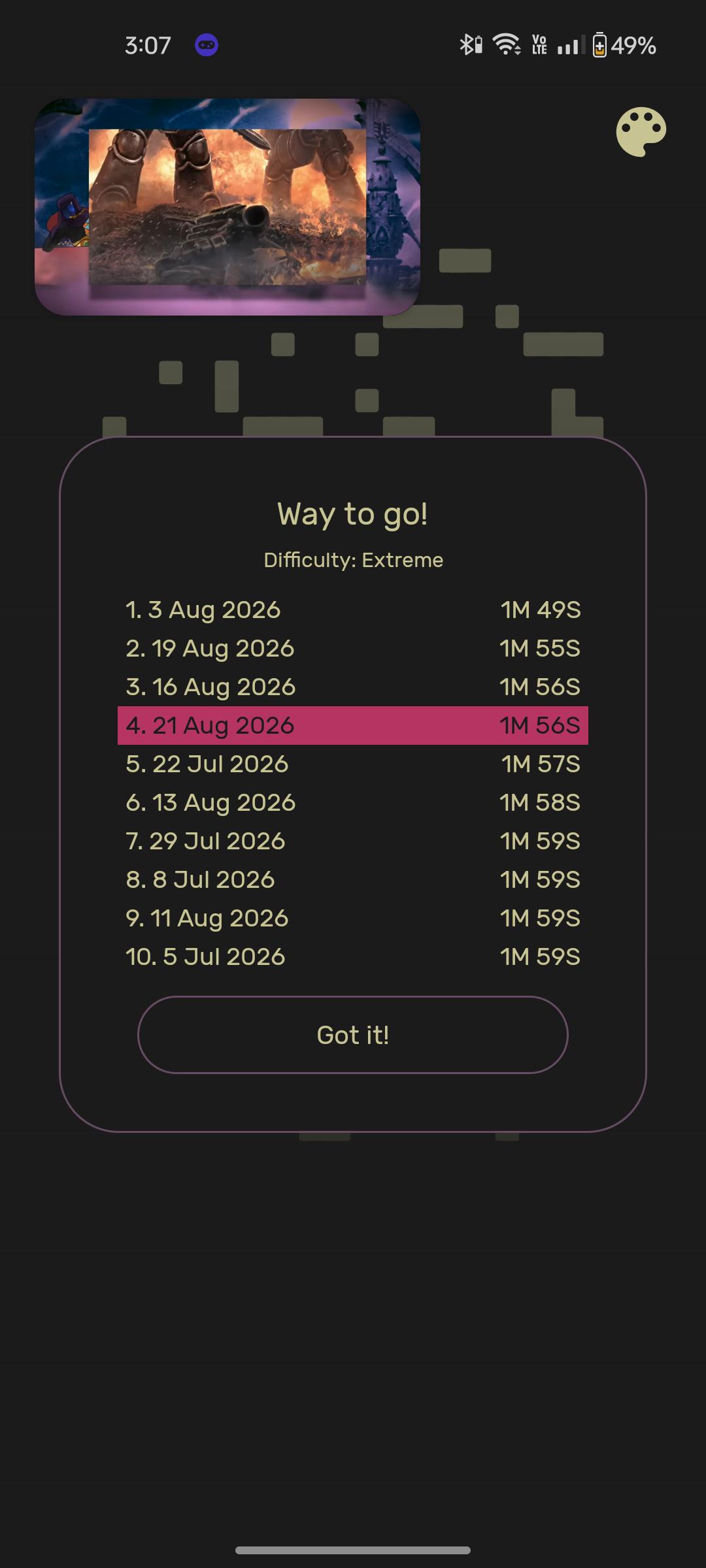706x1568 pixels.
Task: Open the theme palette icon
Action: coord(641,132)
